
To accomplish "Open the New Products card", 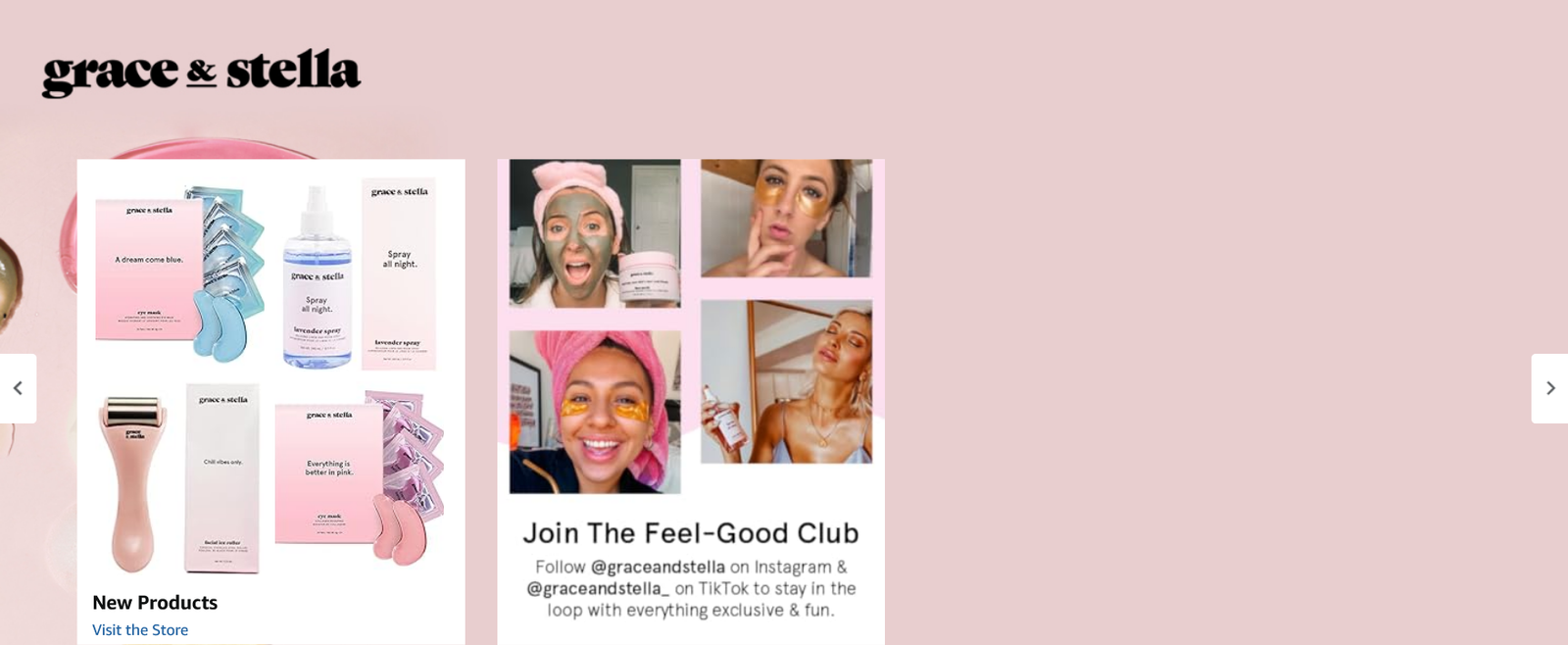I will click(270, 377).
